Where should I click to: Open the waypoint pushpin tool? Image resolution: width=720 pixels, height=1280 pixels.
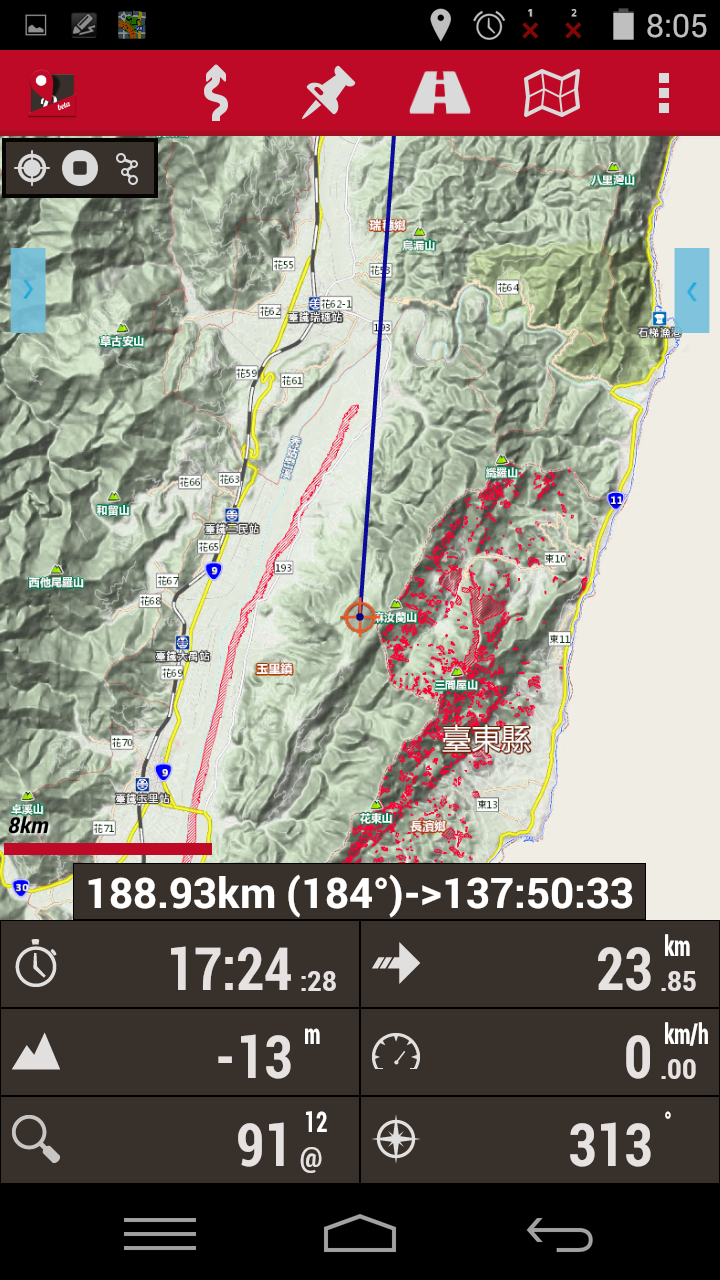(329, 93)
